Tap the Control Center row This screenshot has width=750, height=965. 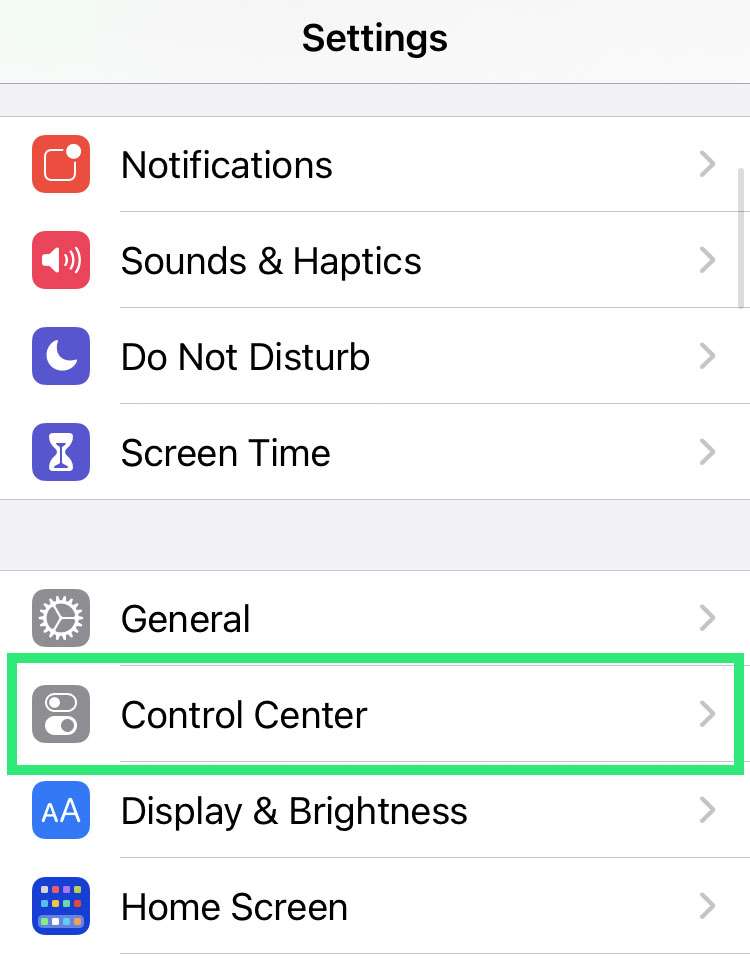pos(244,715)
